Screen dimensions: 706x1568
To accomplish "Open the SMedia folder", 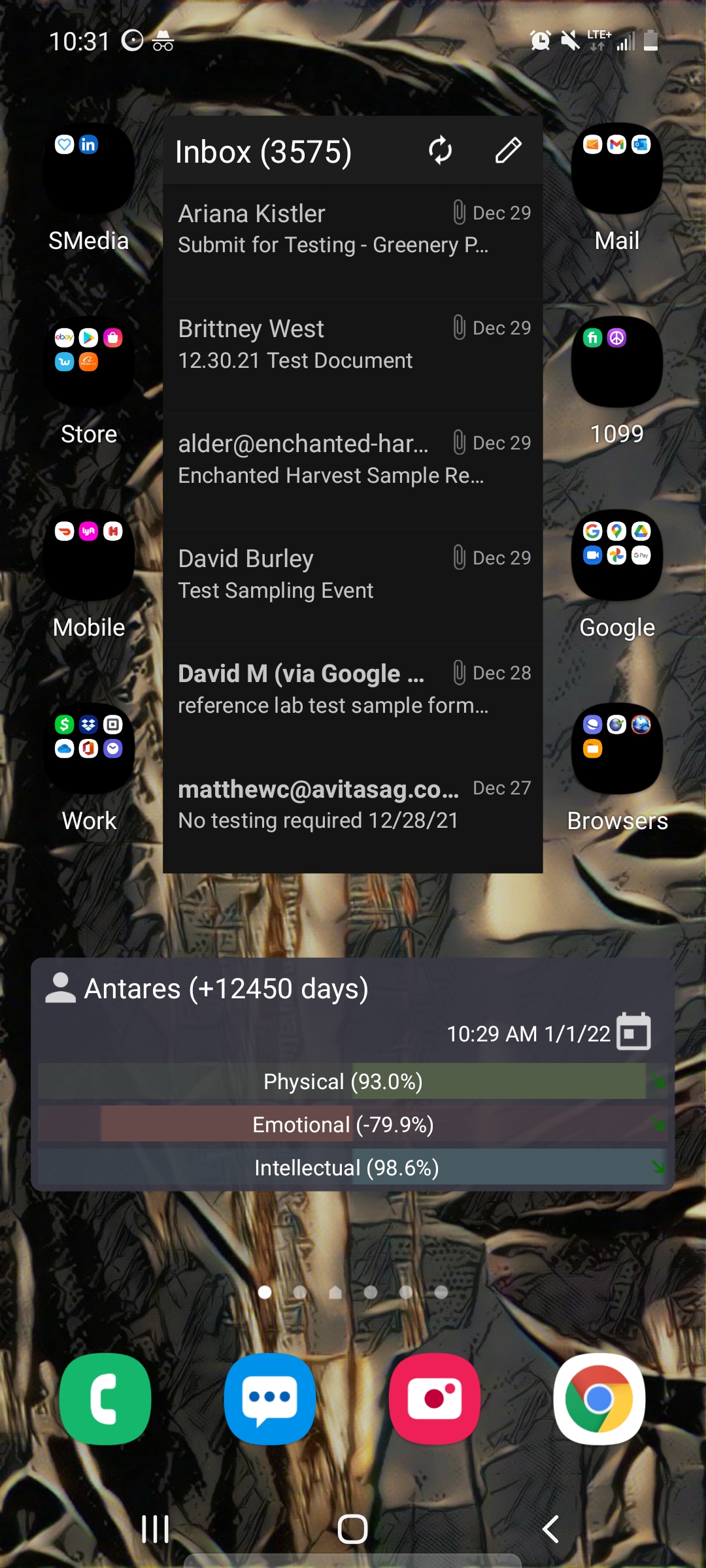I will [89, 169].
